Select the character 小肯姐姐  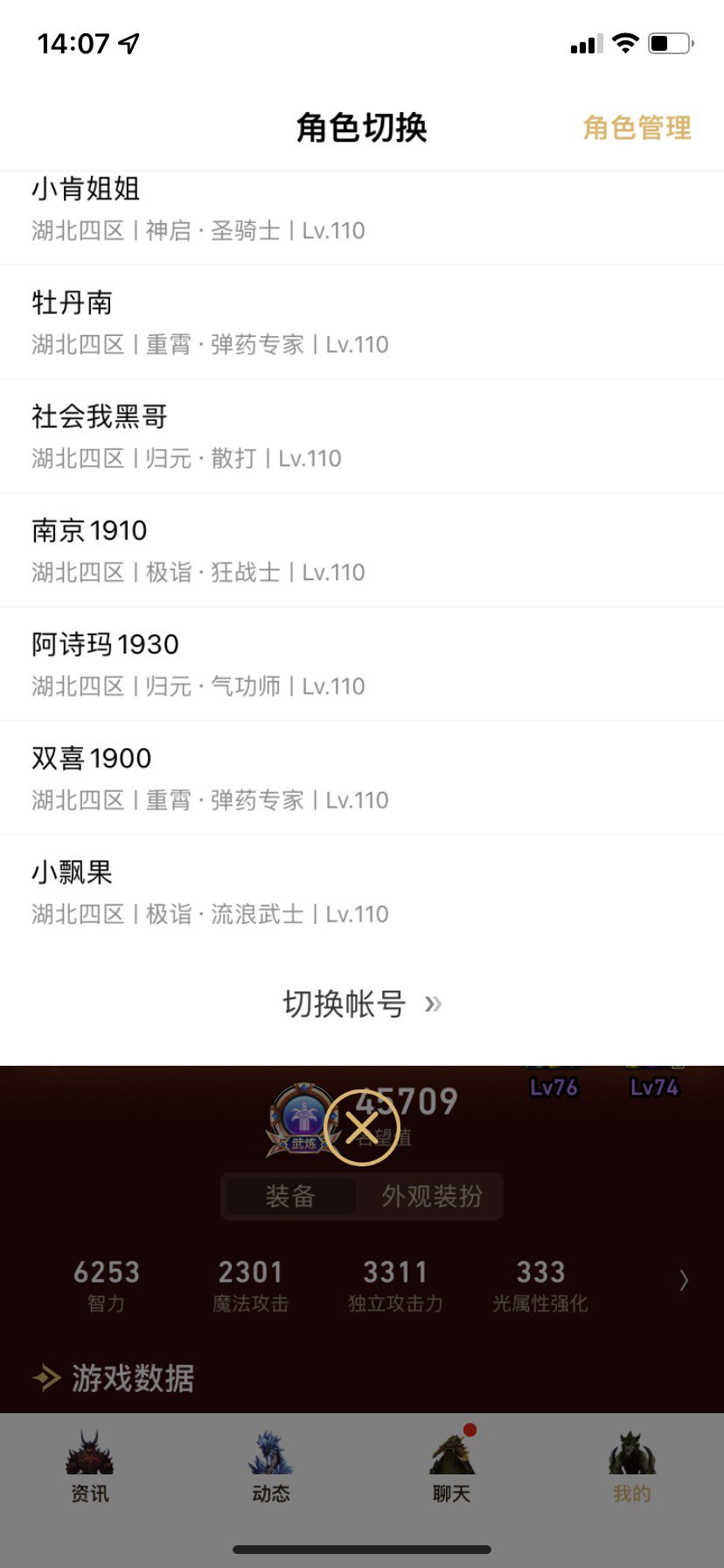tap(362, 218)
